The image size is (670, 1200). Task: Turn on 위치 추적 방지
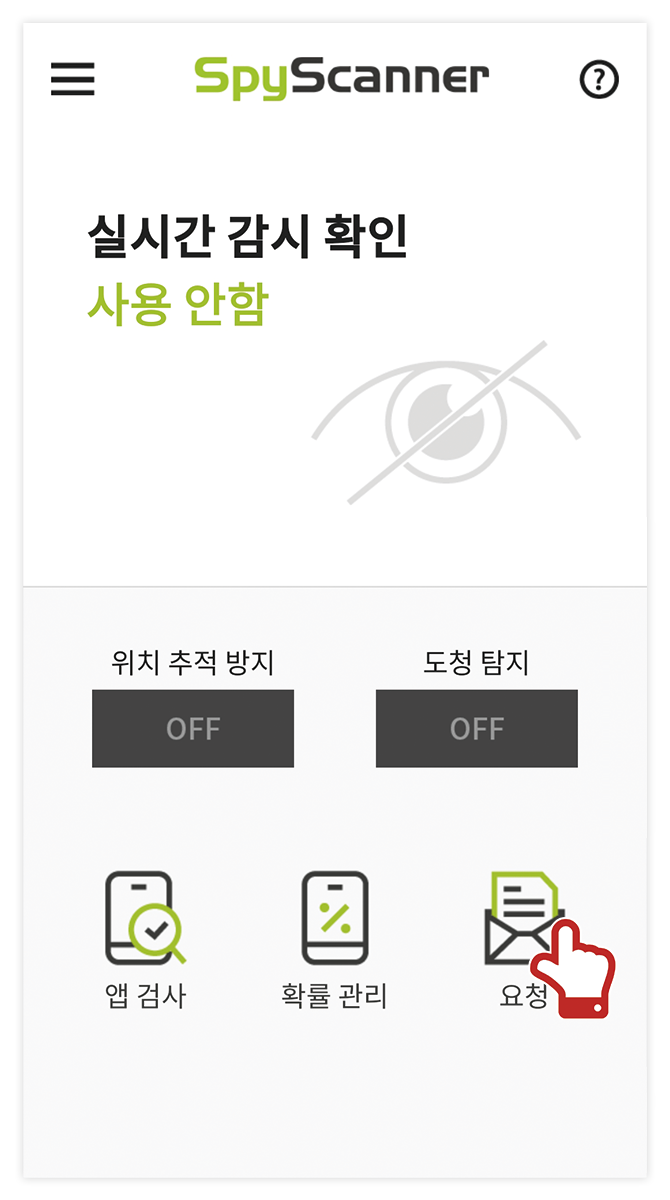tap(193, 728)
